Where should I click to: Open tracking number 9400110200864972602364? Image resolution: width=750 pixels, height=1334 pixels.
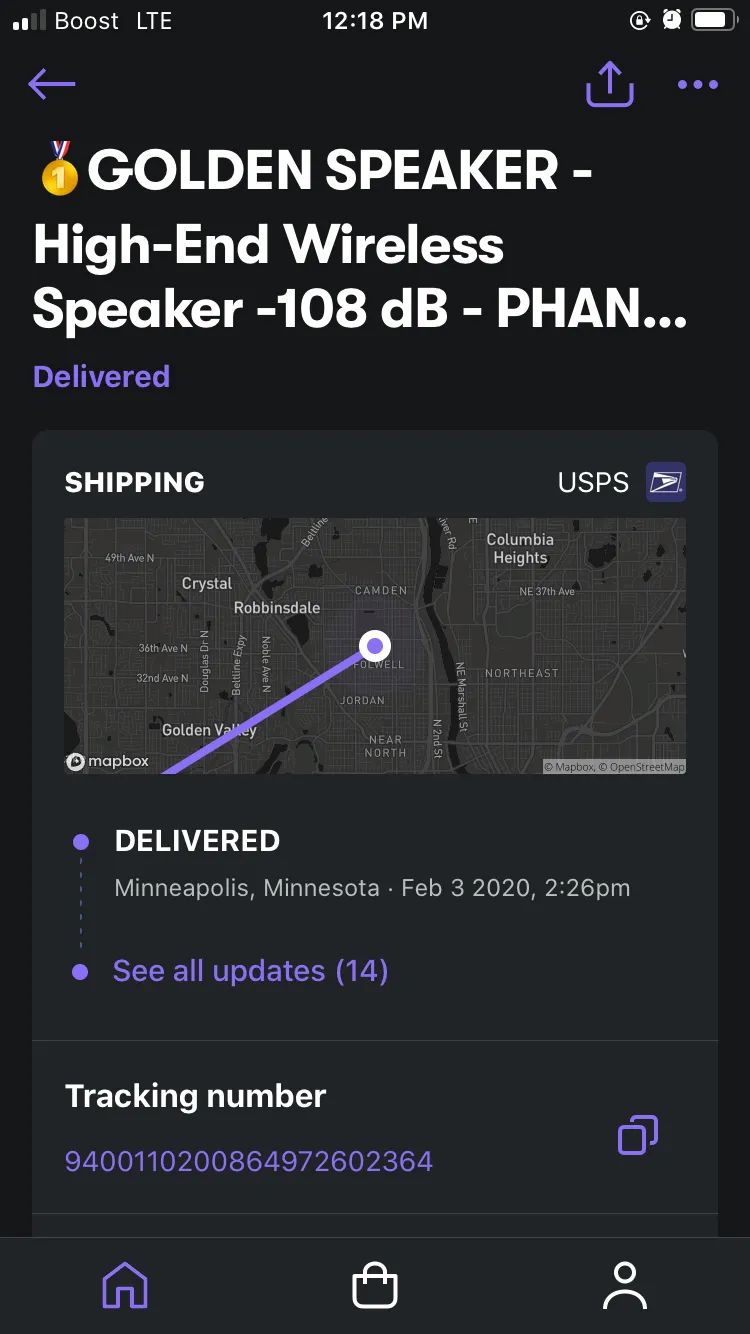point(249,1161)
